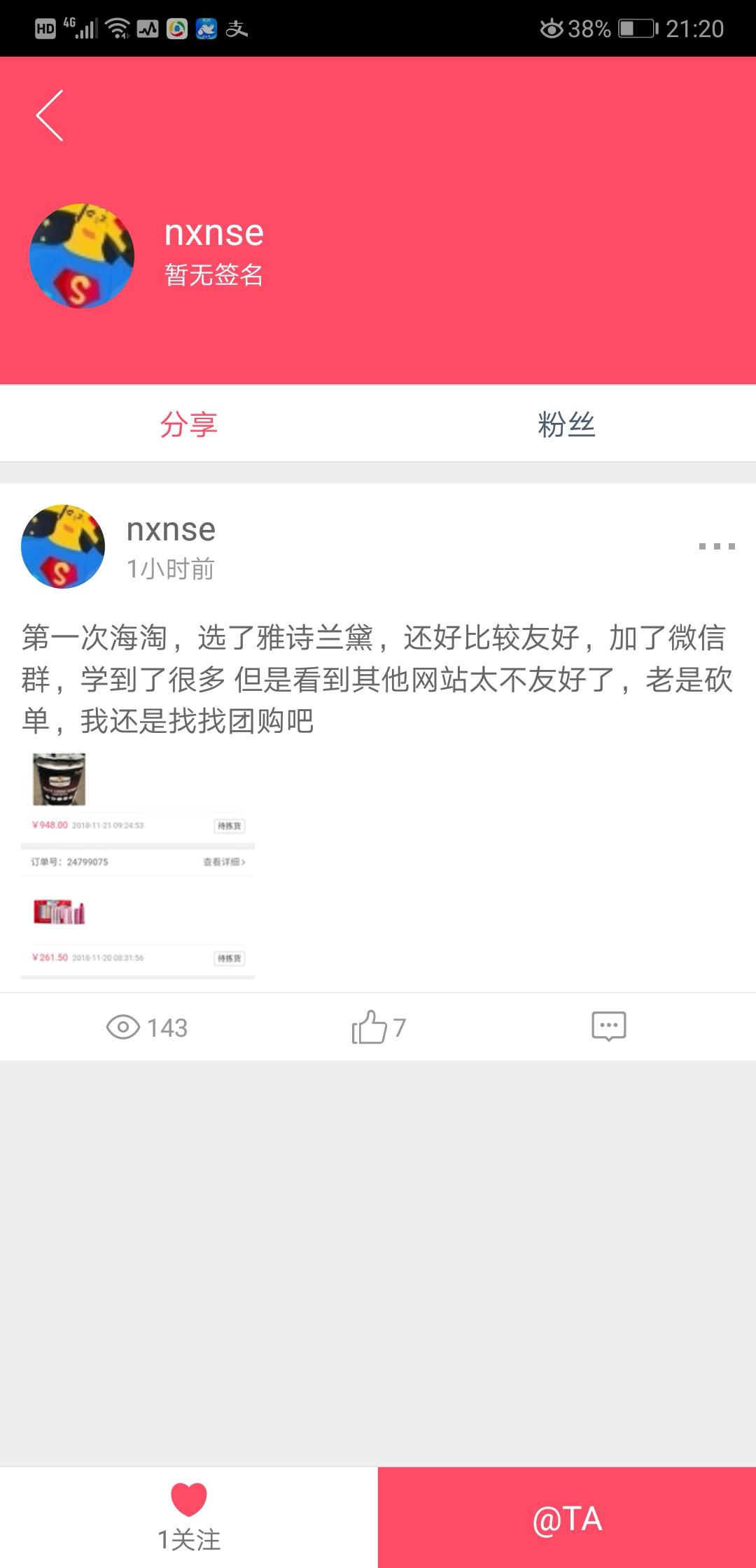
Task: Tap the 关注 heart button
Action: [189, 1516]
